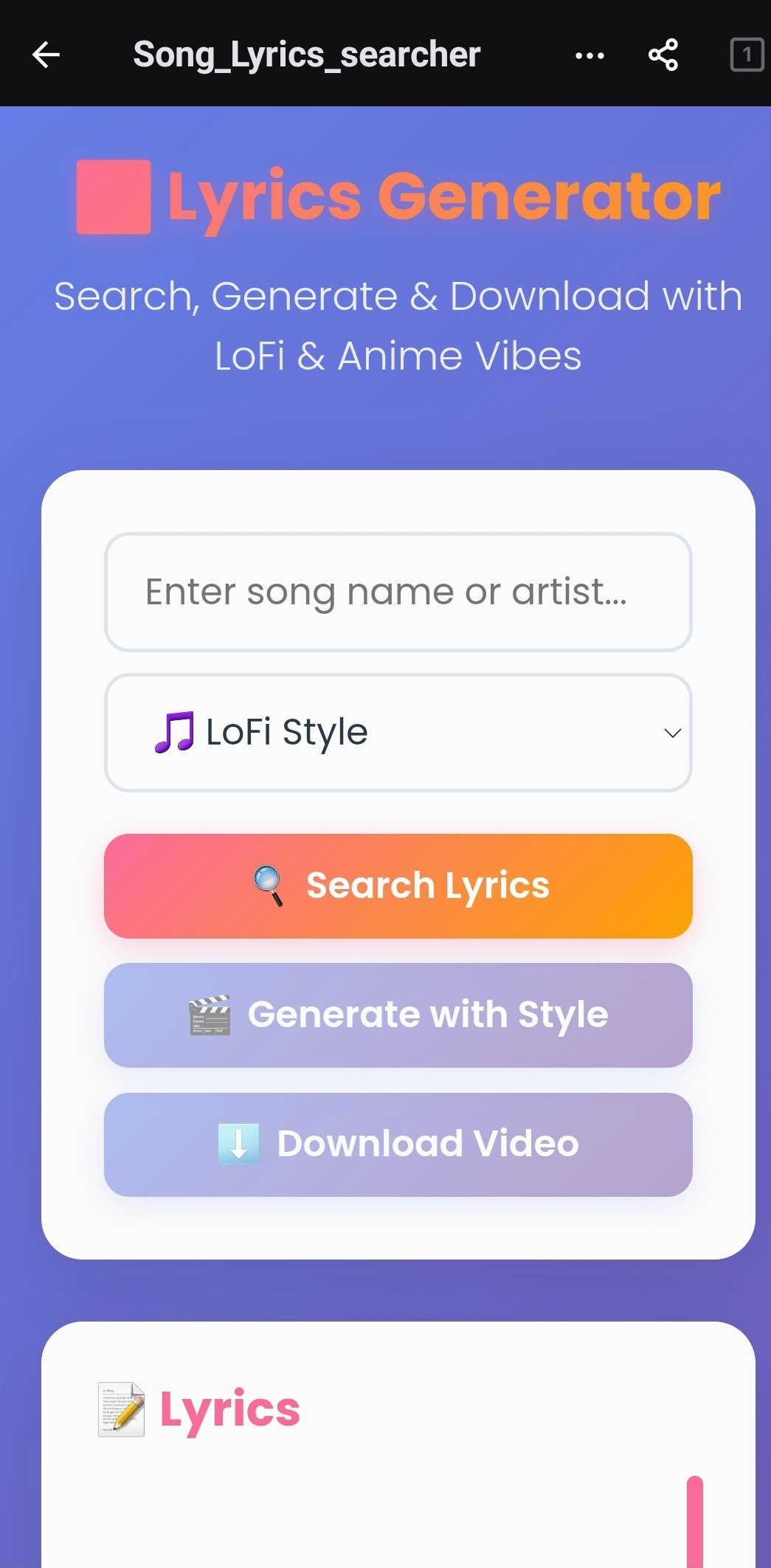The height and width of the screenshot is (1568, 771).
Task: Click the Lyrics section heading
Action: [x=230, y=1407]
